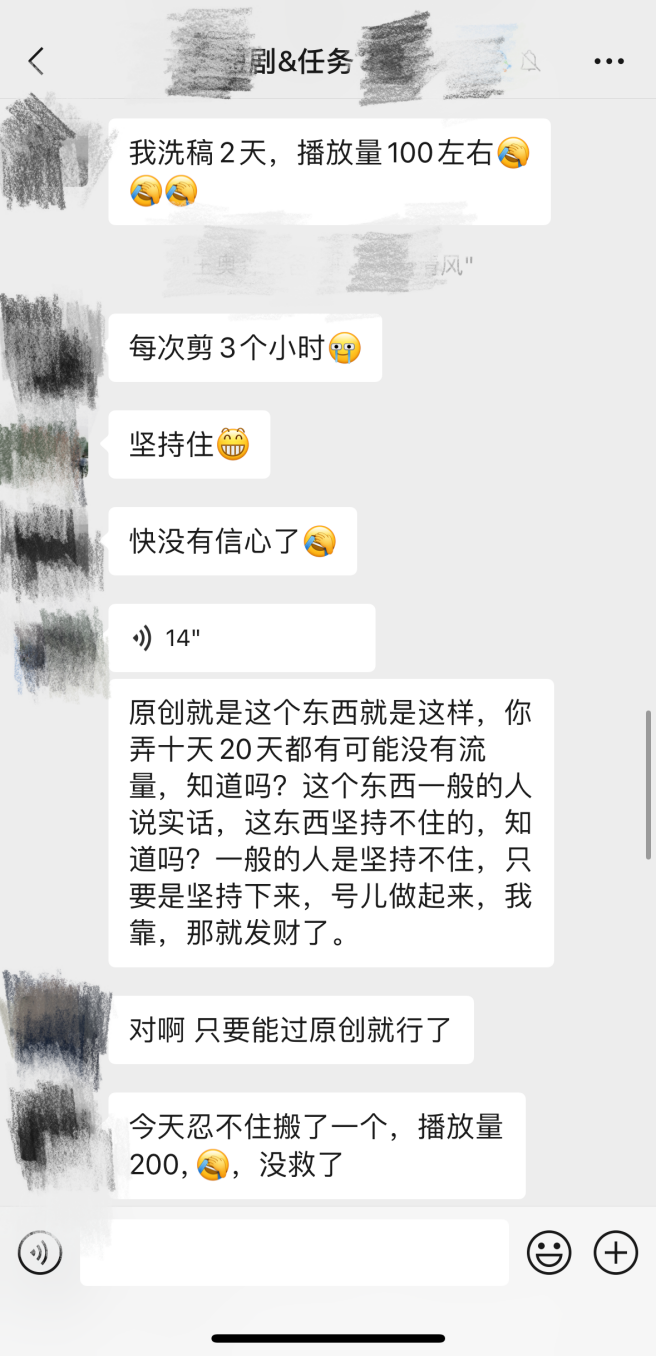Switch to voice input mode

[40, 1253]
